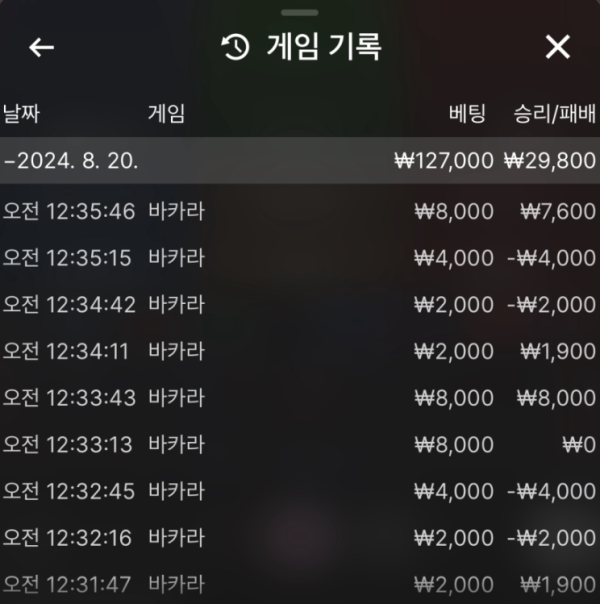Close the game history panel

point(557,47)
